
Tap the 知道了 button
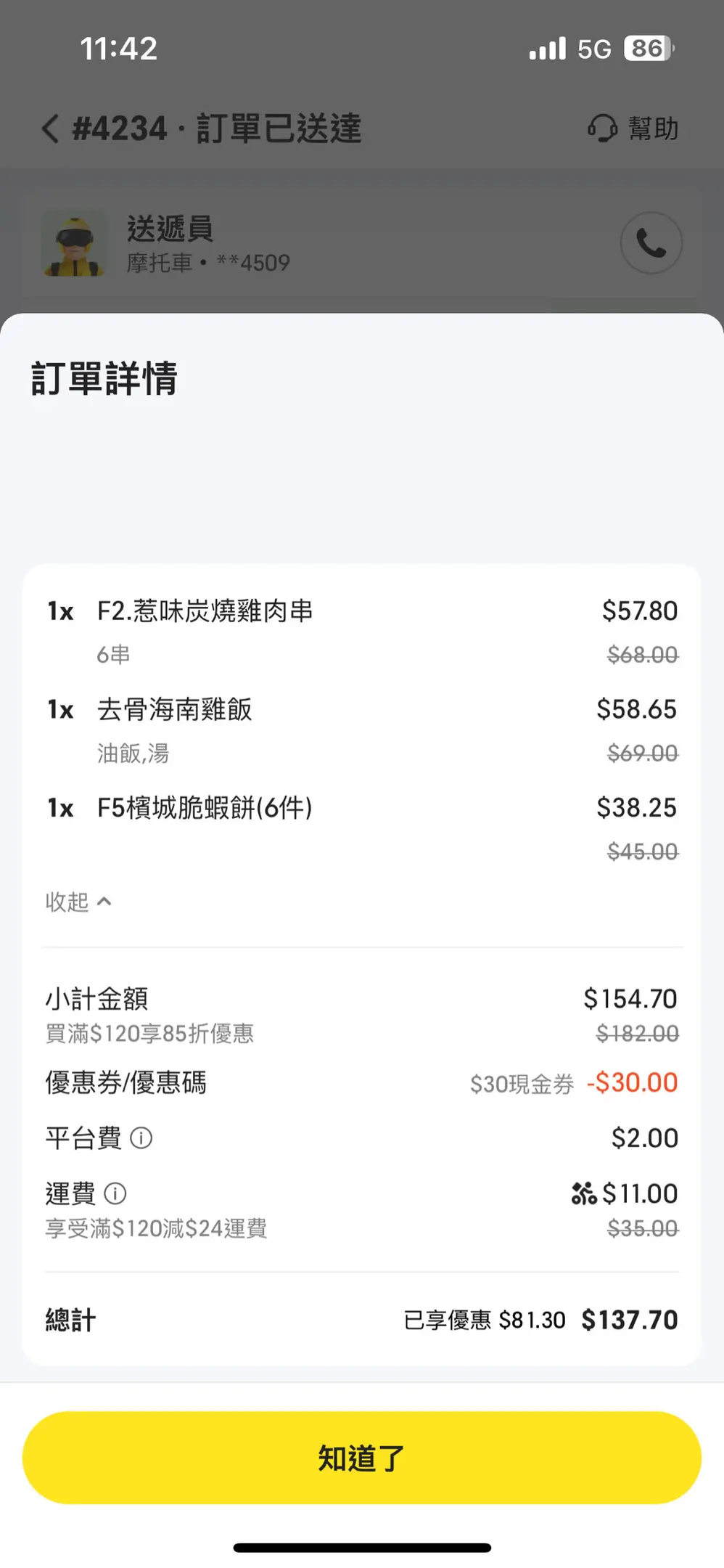pyautogui.click(x=361, y=1457)
